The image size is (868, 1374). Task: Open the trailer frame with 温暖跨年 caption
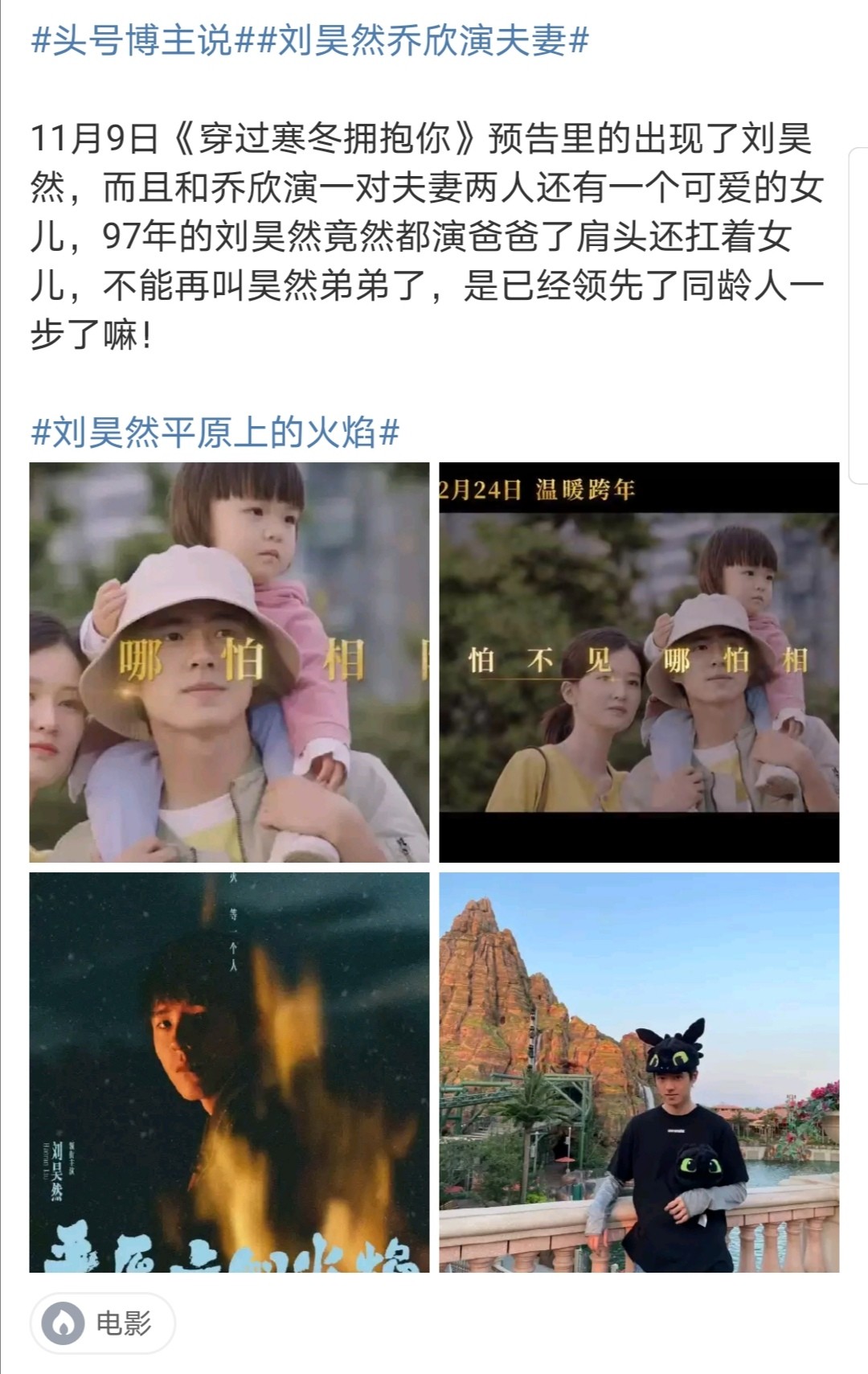pyautogui.click(x=639, y=662)
